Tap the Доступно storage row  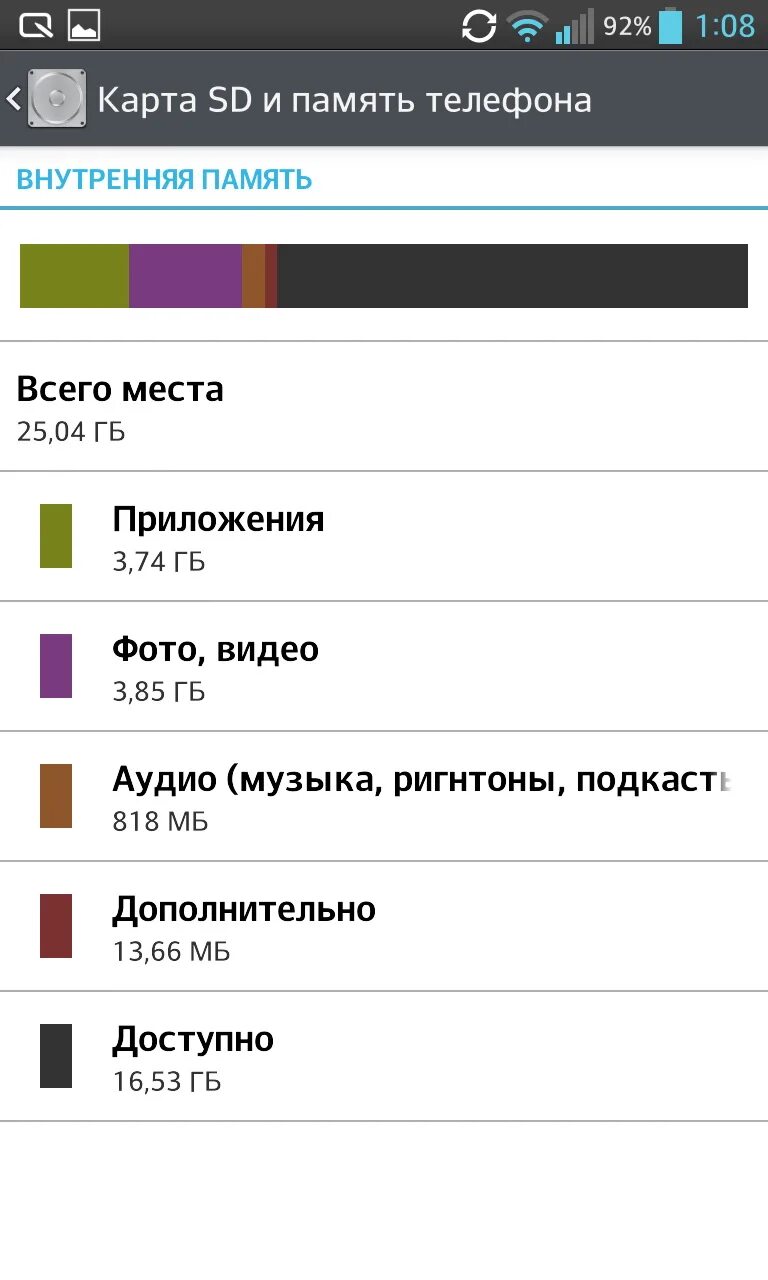pyautogui.click(x=384, y=1056)
